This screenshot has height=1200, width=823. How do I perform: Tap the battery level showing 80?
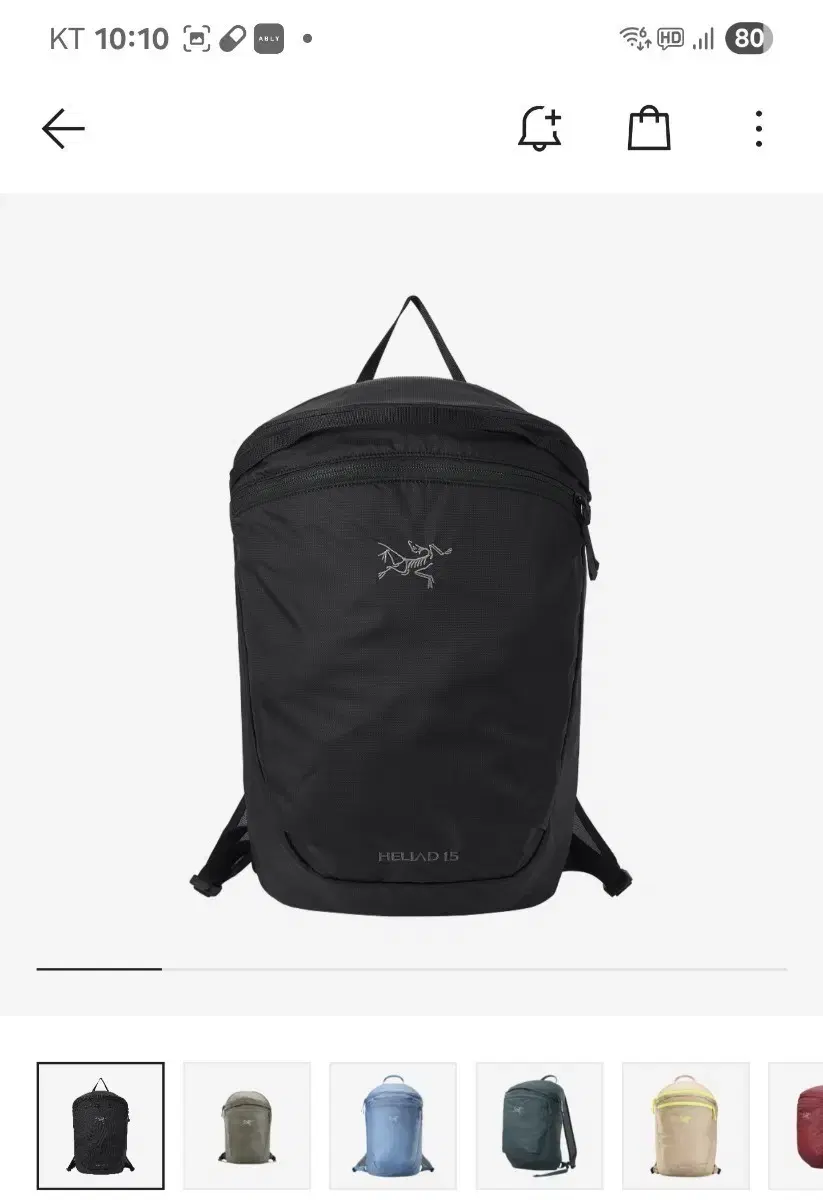click(745, 38)
